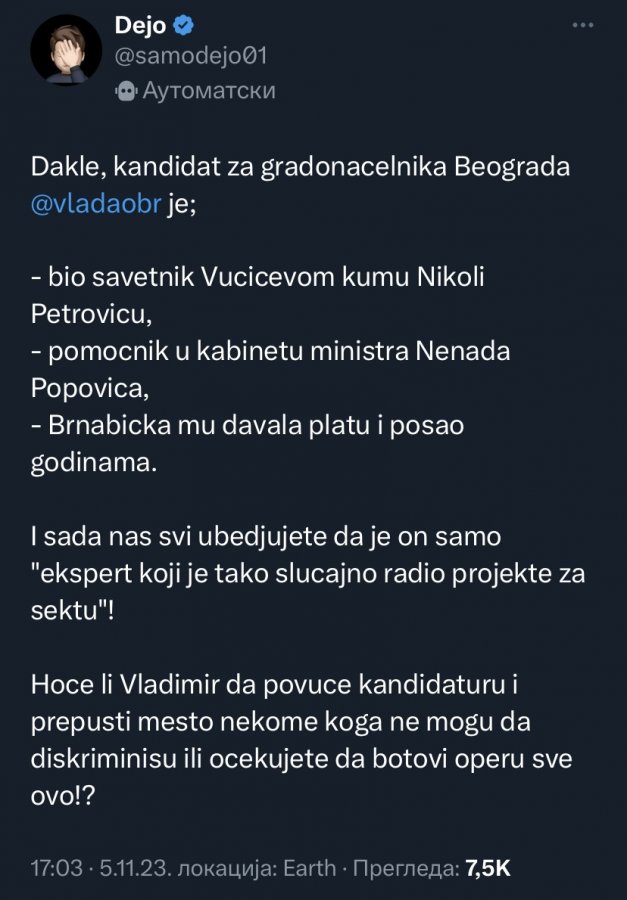View the @samodejo01 account handle
This screenshot has width=627, height=900.
192,56
